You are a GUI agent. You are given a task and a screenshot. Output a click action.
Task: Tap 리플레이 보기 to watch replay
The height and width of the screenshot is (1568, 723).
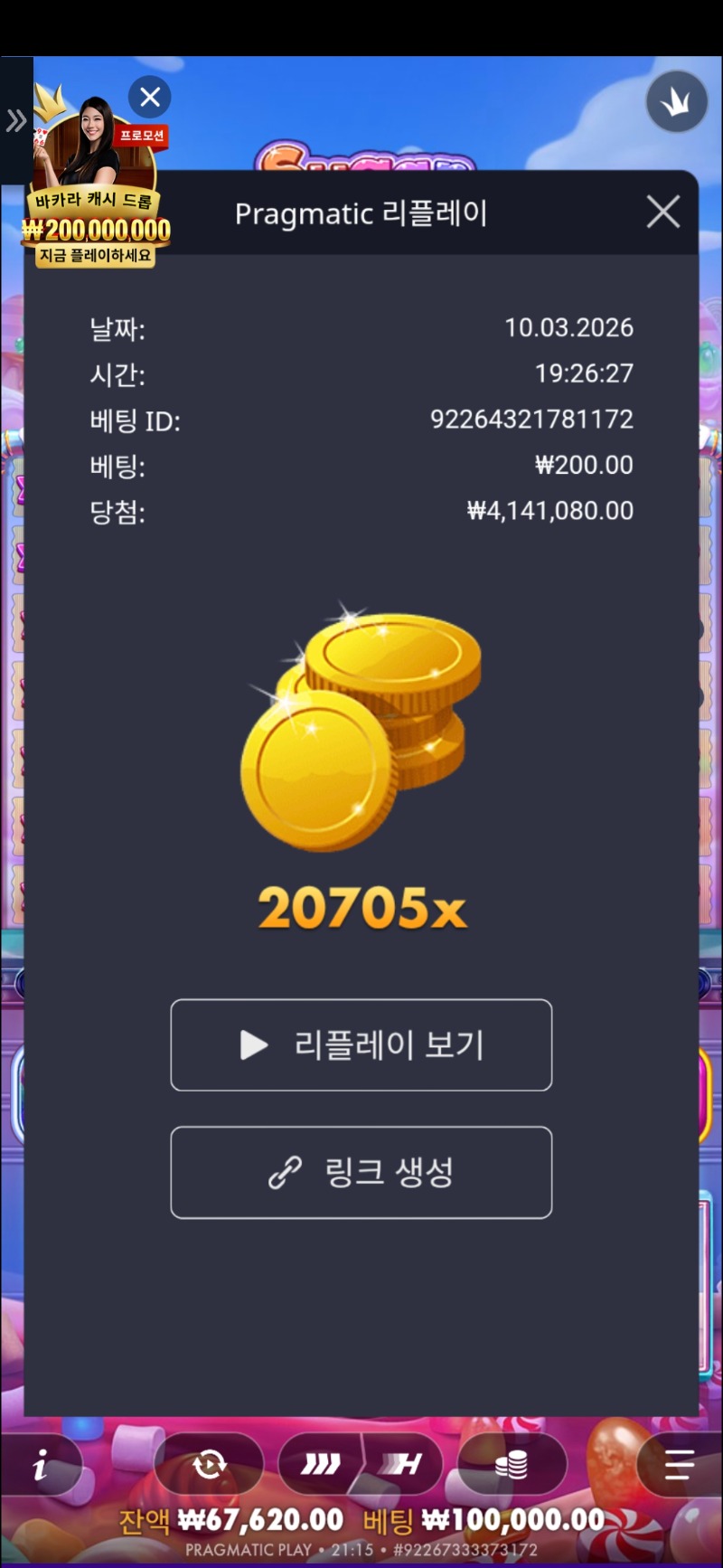coord(361,1044)
